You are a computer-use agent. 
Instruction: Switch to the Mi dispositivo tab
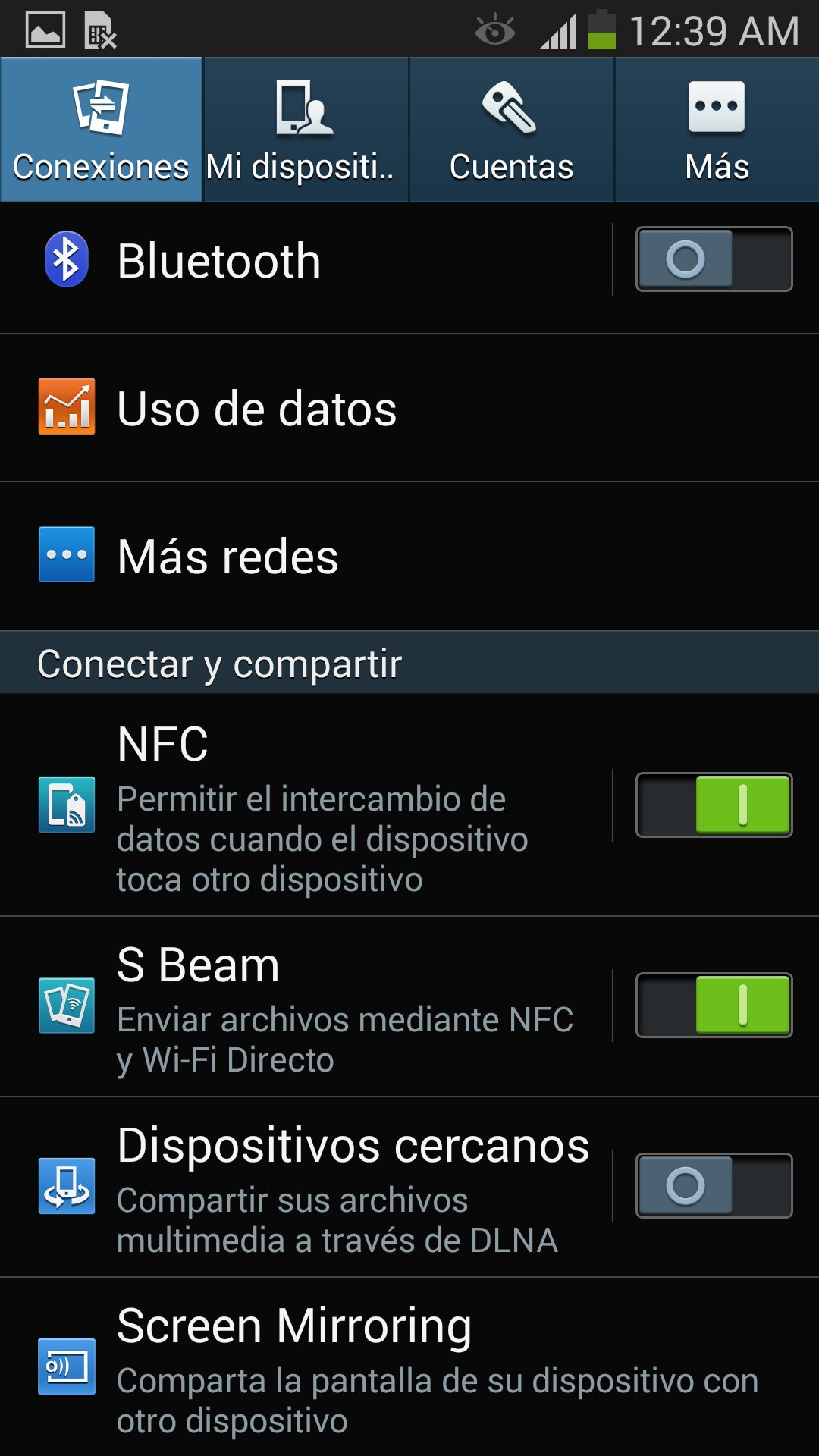point(306,130)
